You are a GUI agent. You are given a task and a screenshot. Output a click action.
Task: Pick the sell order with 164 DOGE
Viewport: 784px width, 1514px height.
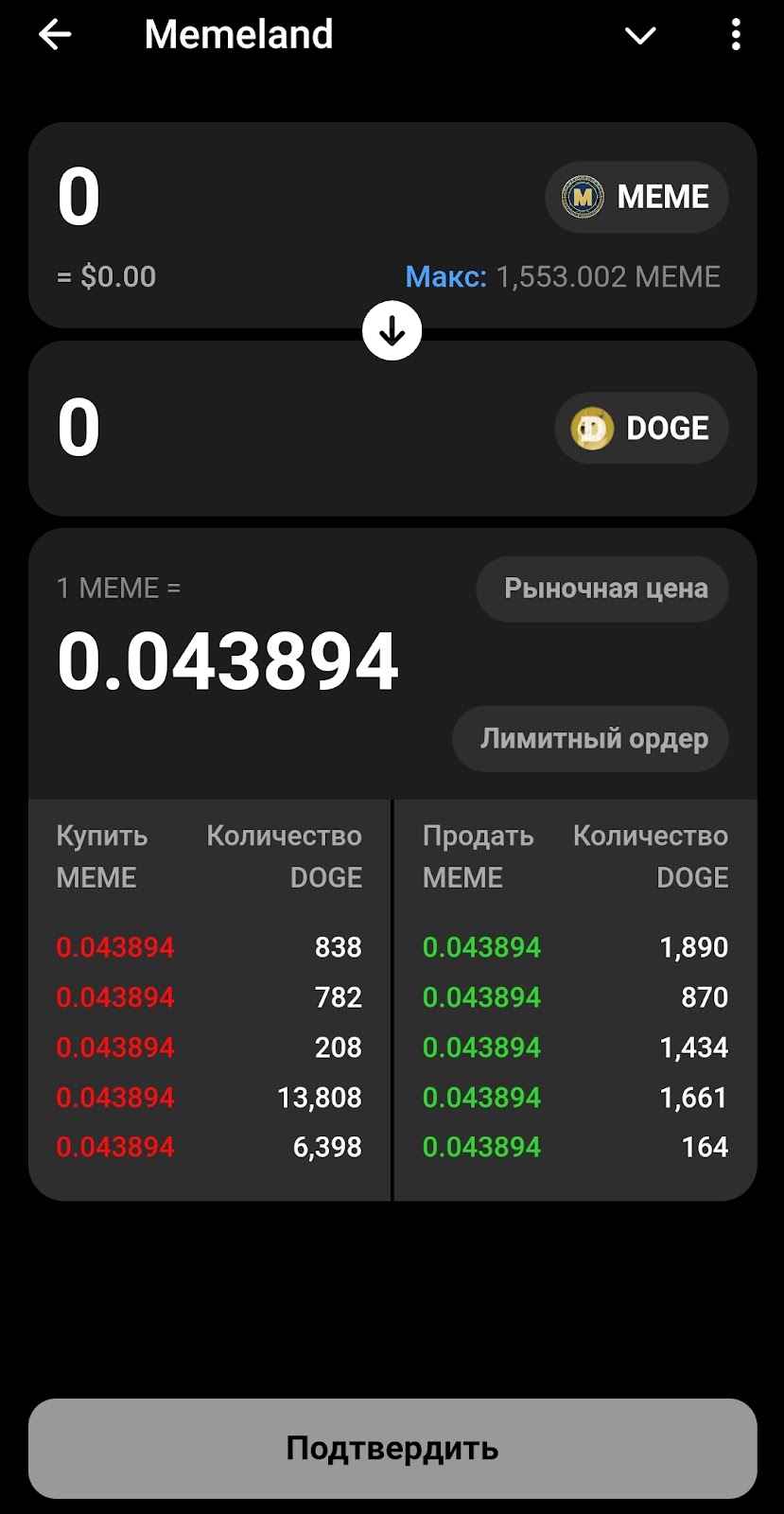tap(574, 1147)
